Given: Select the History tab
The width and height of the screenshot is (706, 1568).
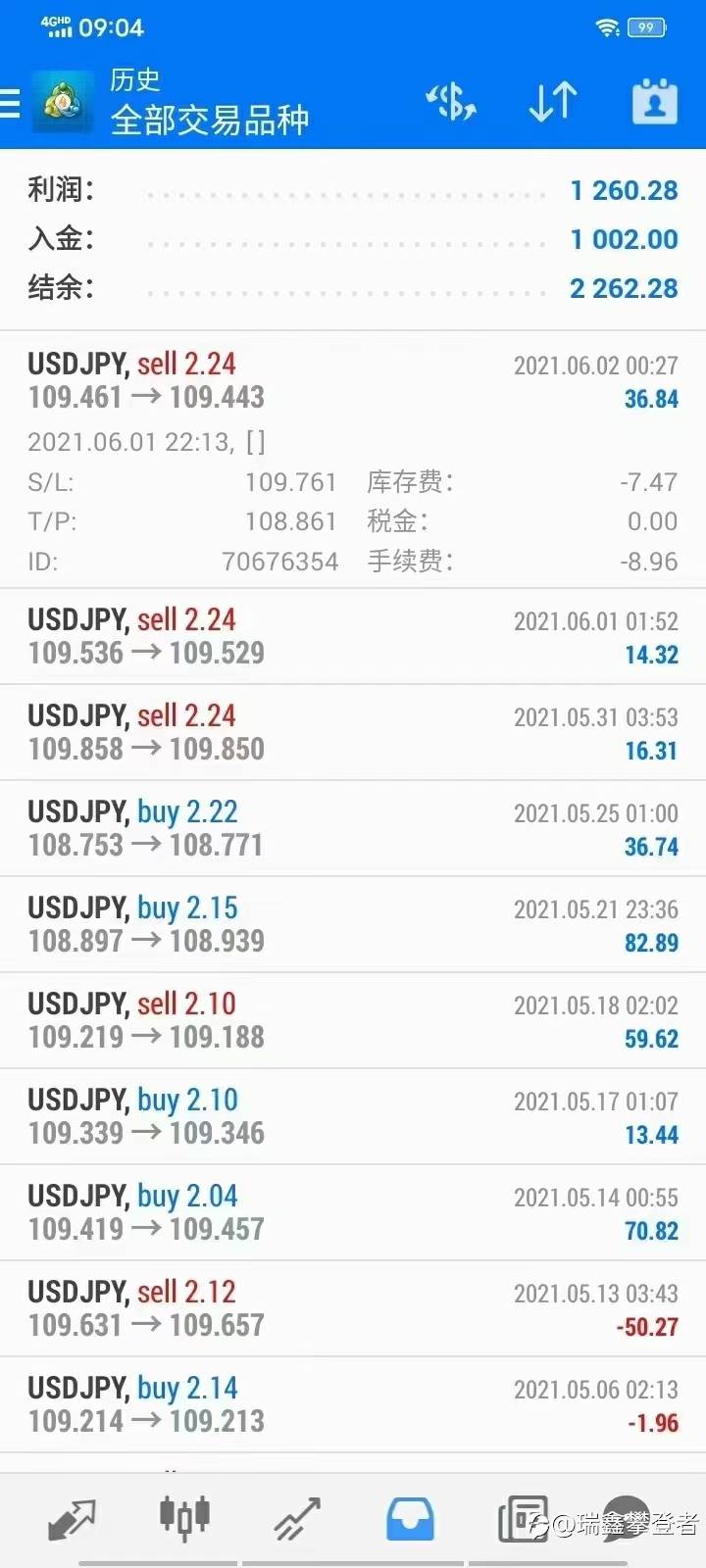Looking at the screenshot, I should (410, 1519).
